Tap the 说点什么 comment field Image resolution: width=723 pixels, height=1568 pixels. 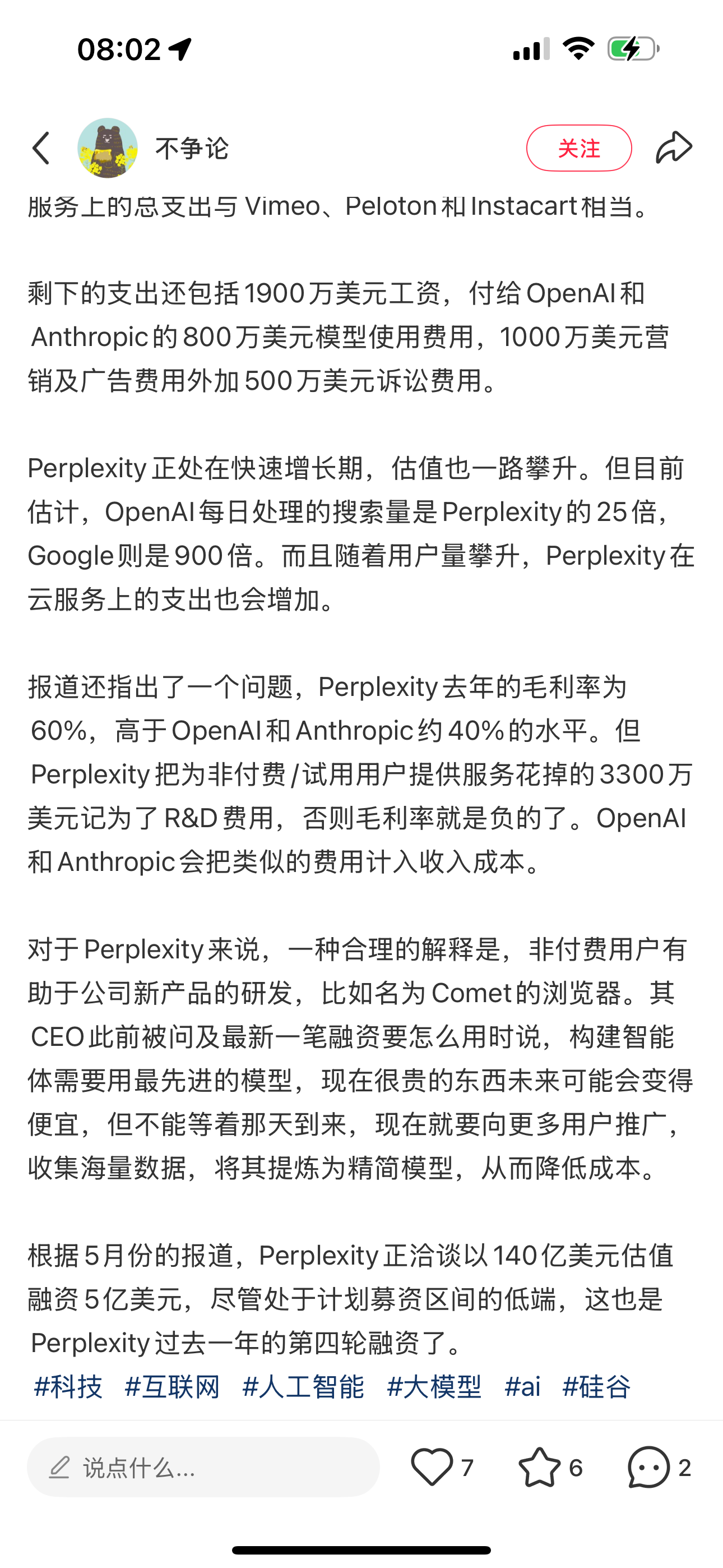(203, 1467)
